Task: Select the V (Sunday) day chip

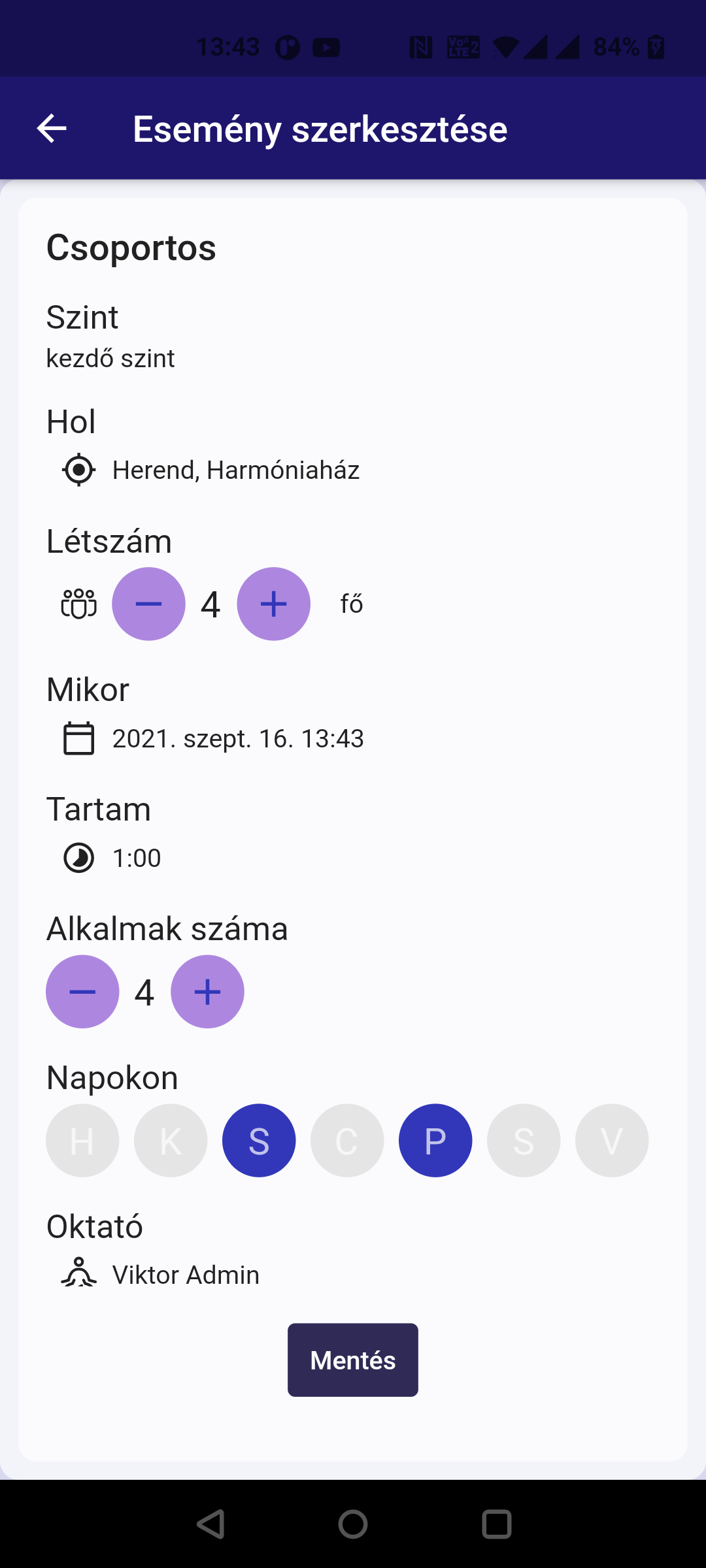Action: pyautogui.click(x=612, y=1141)
